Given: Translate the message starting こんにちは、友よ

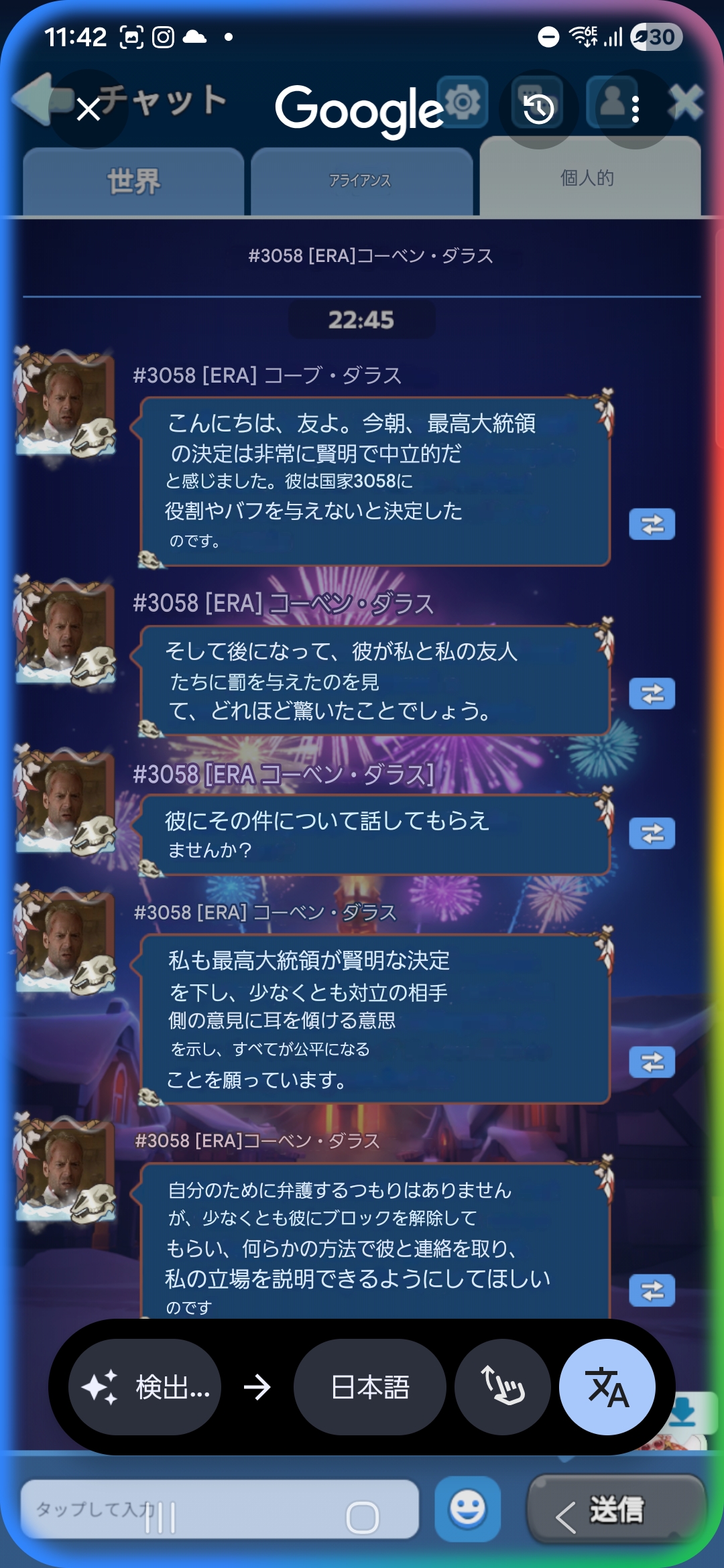Looking at the screenshot, I should point(652,524).
